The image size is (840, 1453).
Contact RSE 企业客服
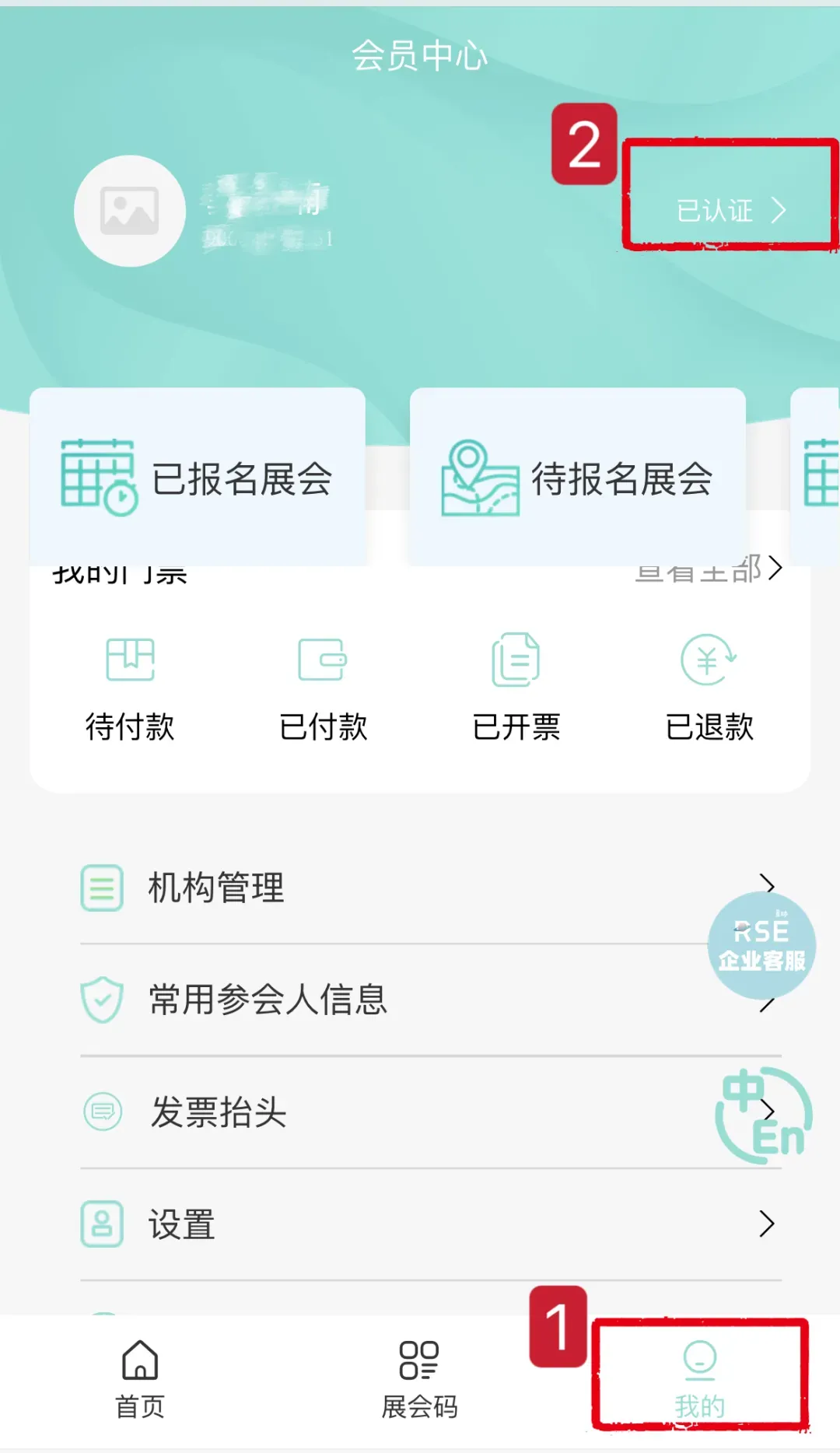coord(761,945)
